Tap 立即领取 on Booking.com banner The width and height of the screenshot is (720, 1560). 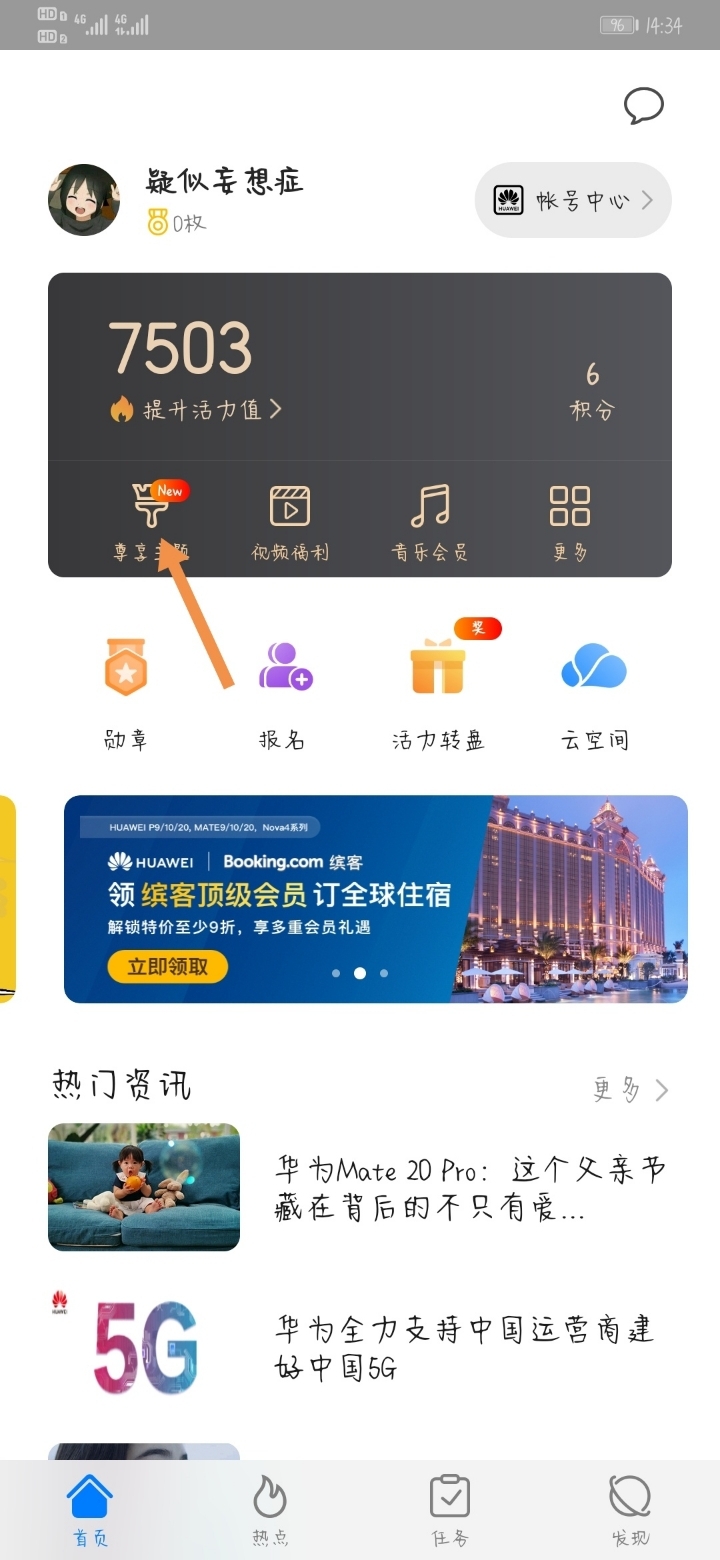coord(168,966)
